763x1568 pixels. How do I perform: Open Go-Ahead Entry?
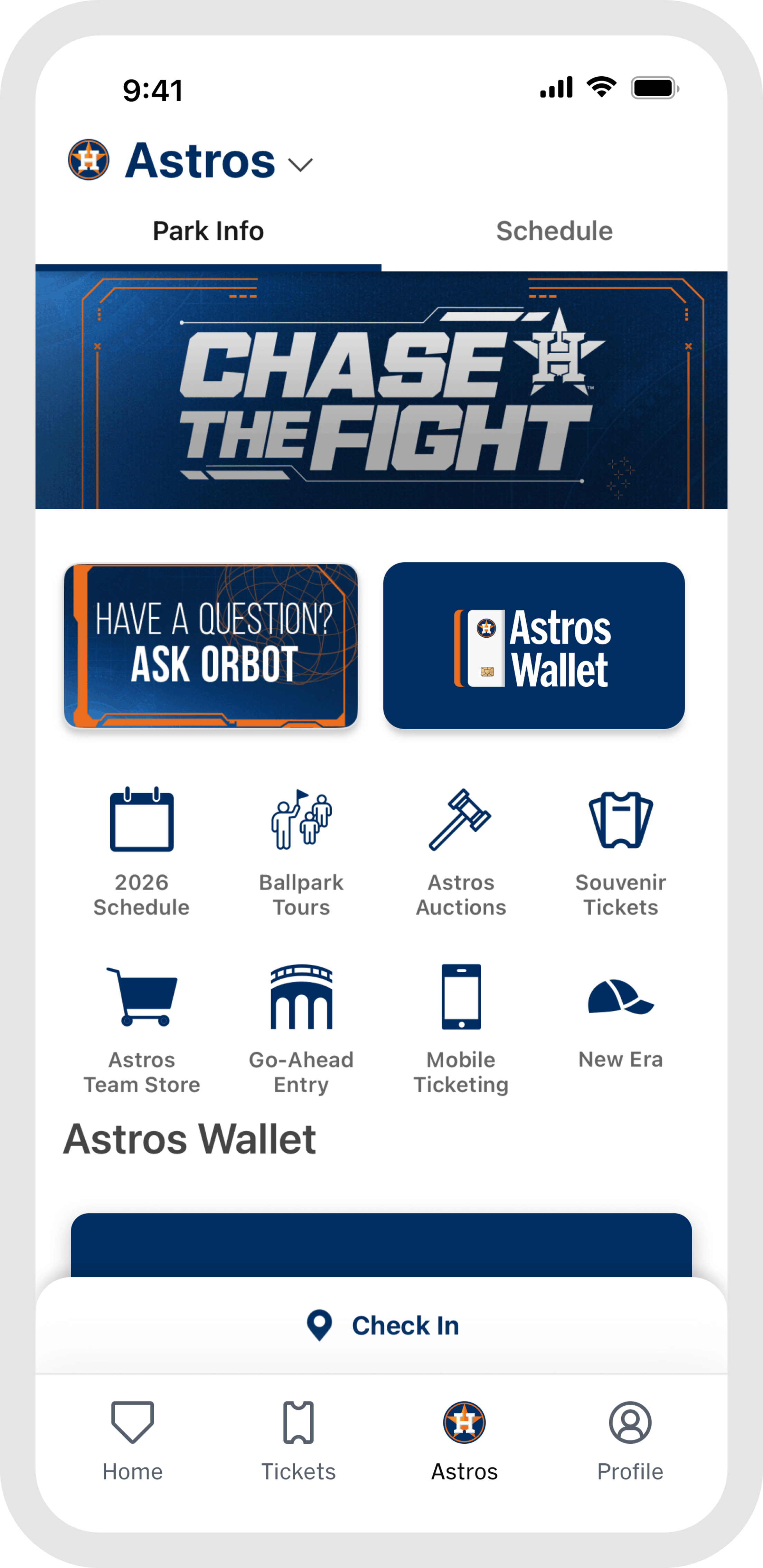[301, 1029]
